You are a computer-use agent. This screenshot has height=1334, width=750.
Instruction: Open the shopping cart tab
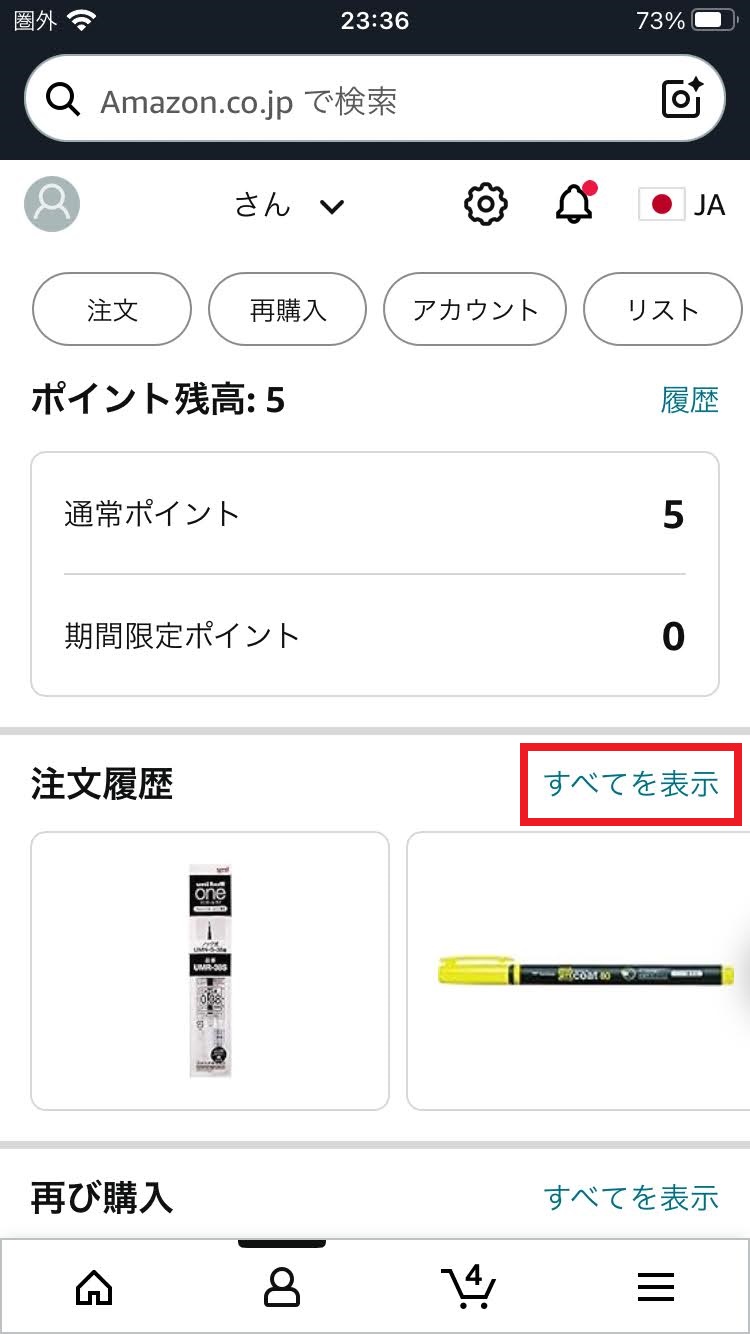[x=468, y=1287]
